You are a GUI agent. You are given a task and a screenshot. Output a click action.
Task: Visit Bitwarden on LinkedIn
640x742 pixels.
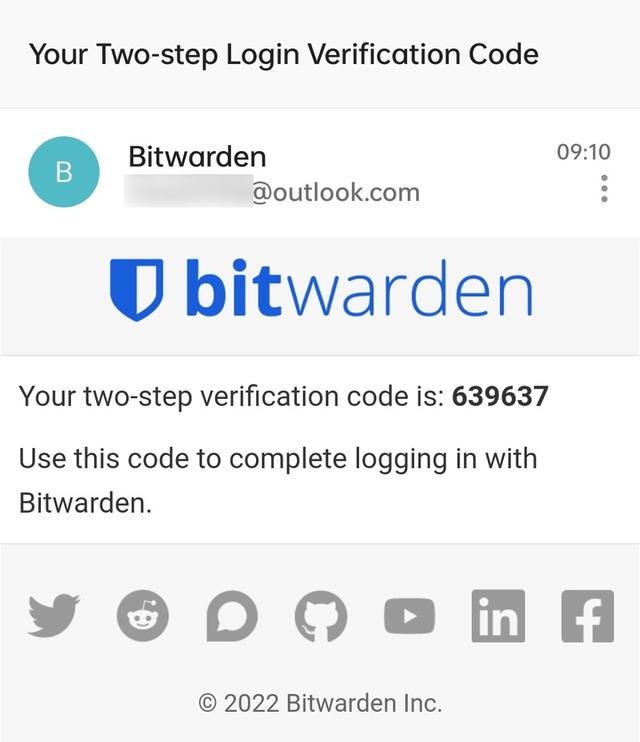coord(498,616)
